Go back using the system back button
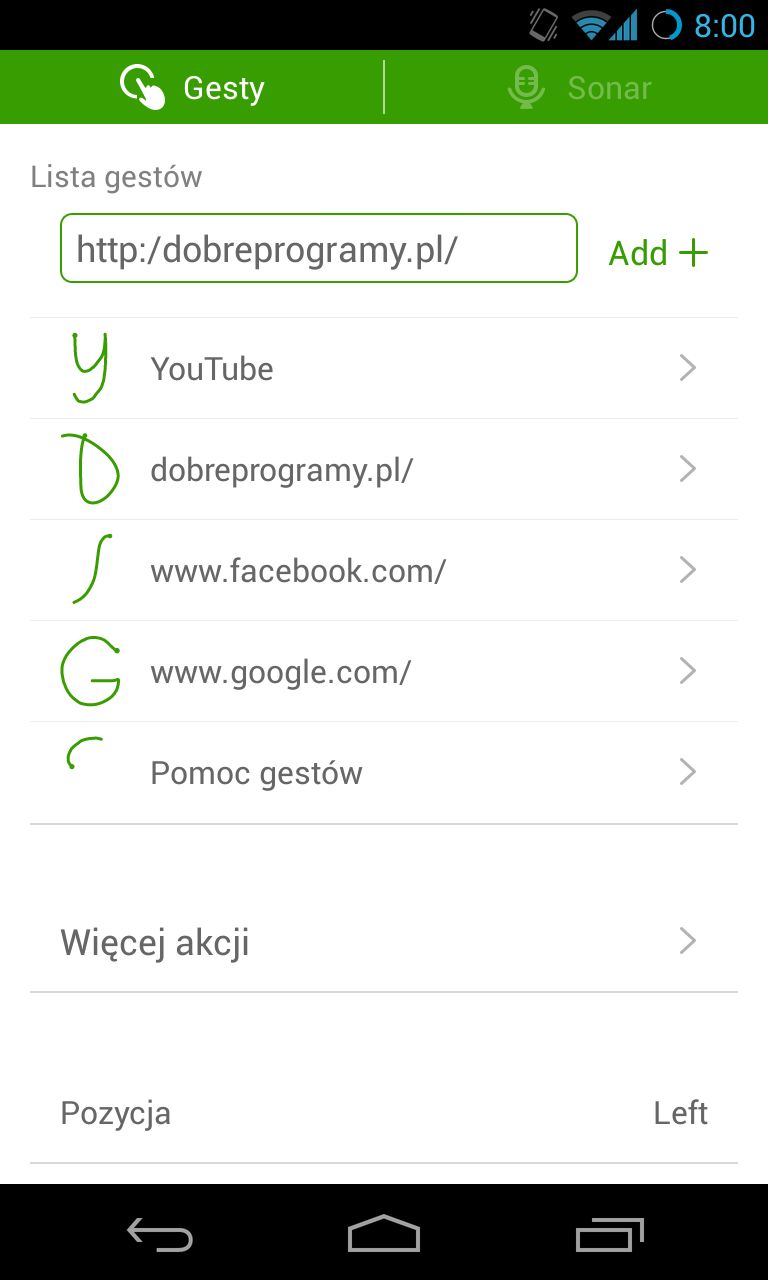 click(160, 1234)
